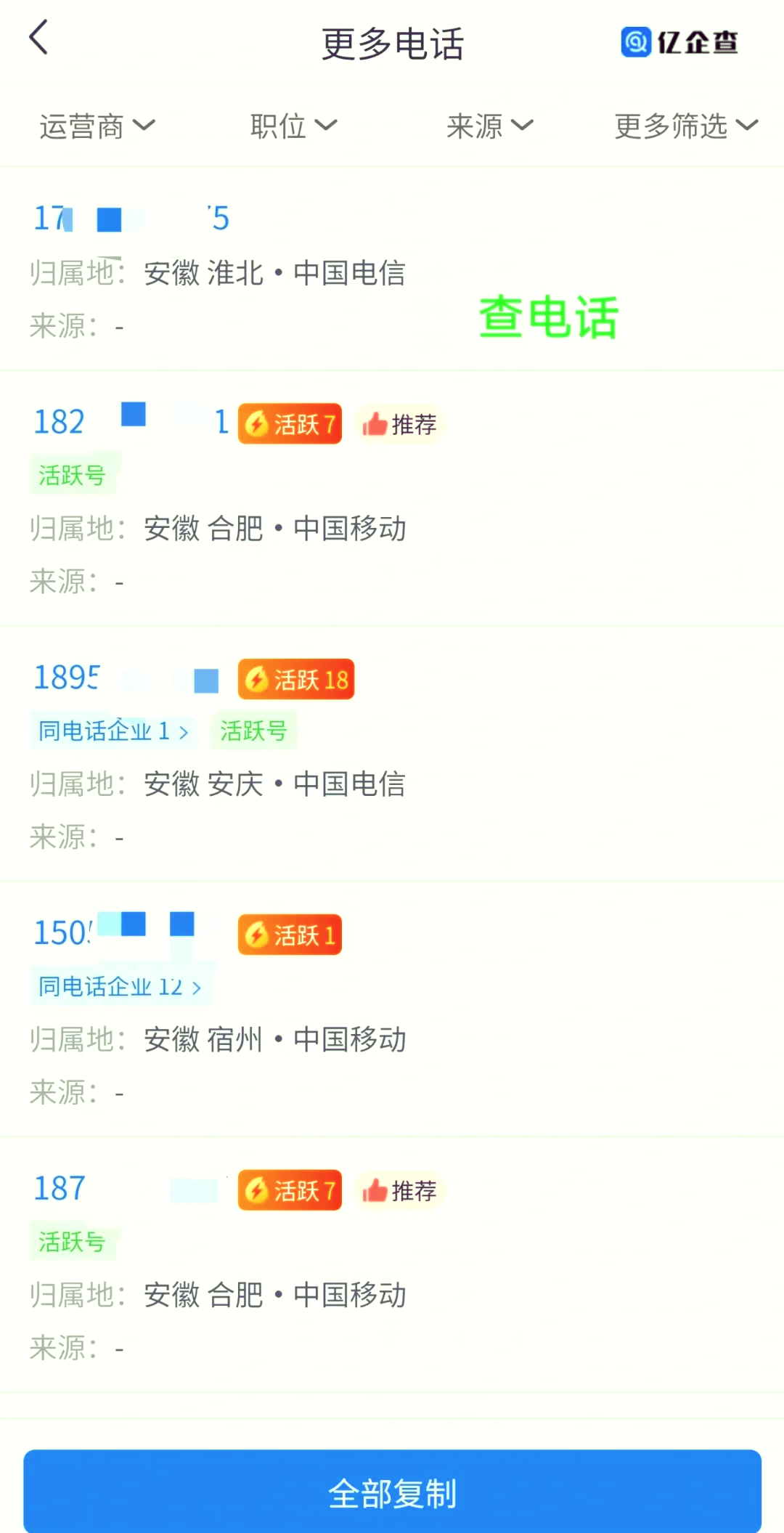Copy all numbers with 全部复制
Screen dimensions: 784x1533
(392, 1492)
